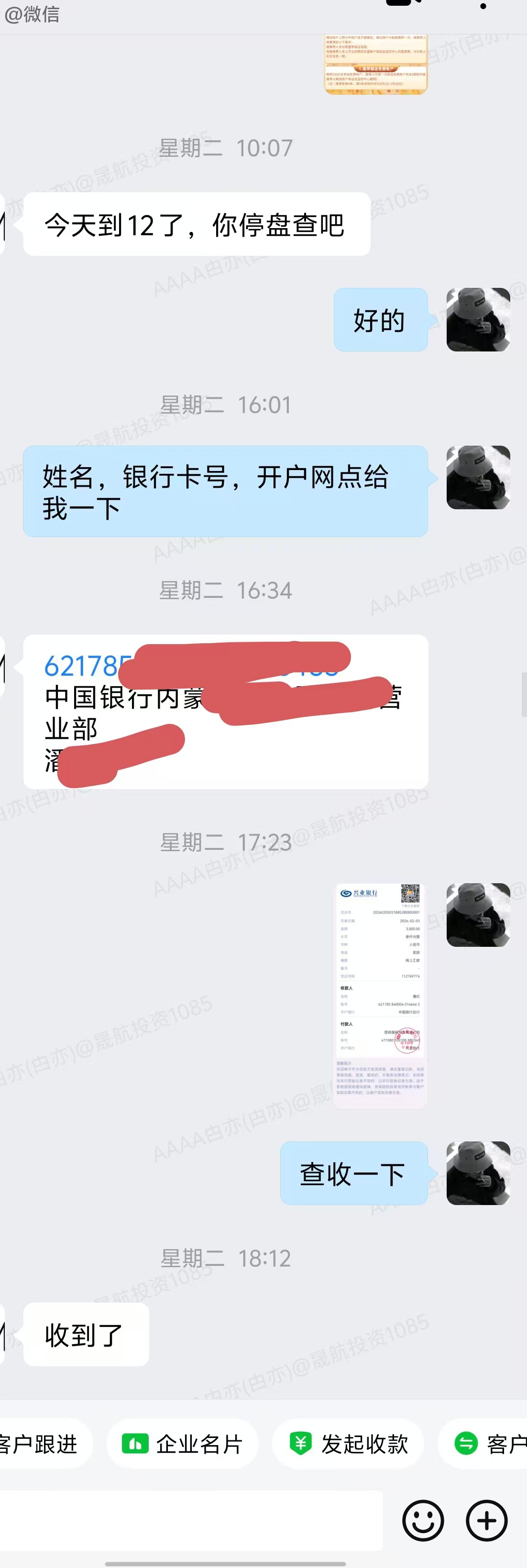Open sender's avatar beside 查收一下 message

click(478, 1173)
